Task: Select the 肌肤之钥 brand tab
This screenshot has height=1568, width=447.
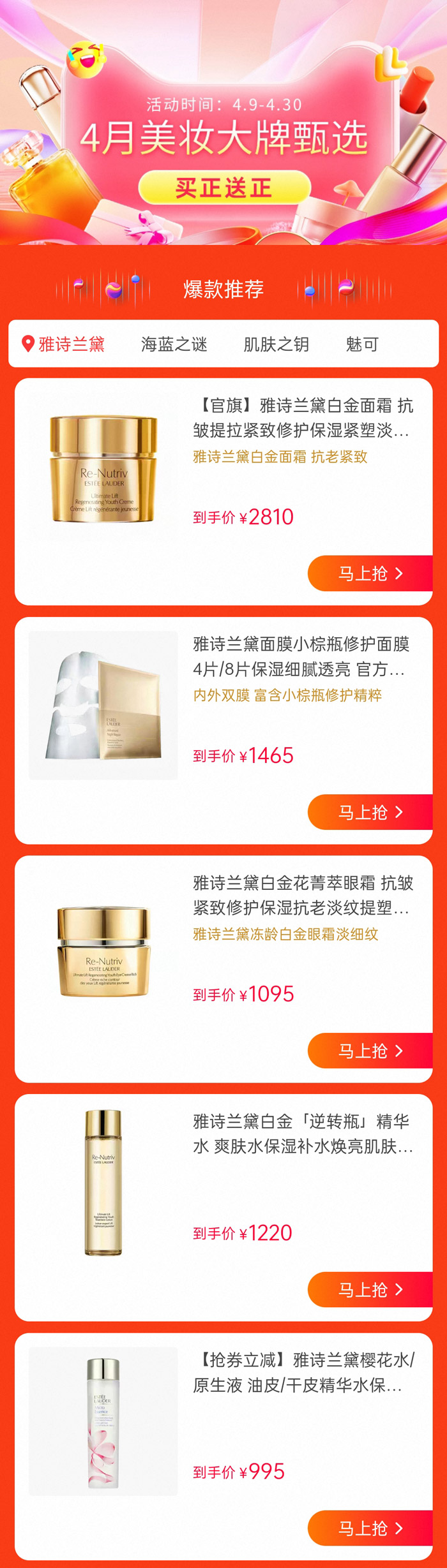Action: (276, 344)
